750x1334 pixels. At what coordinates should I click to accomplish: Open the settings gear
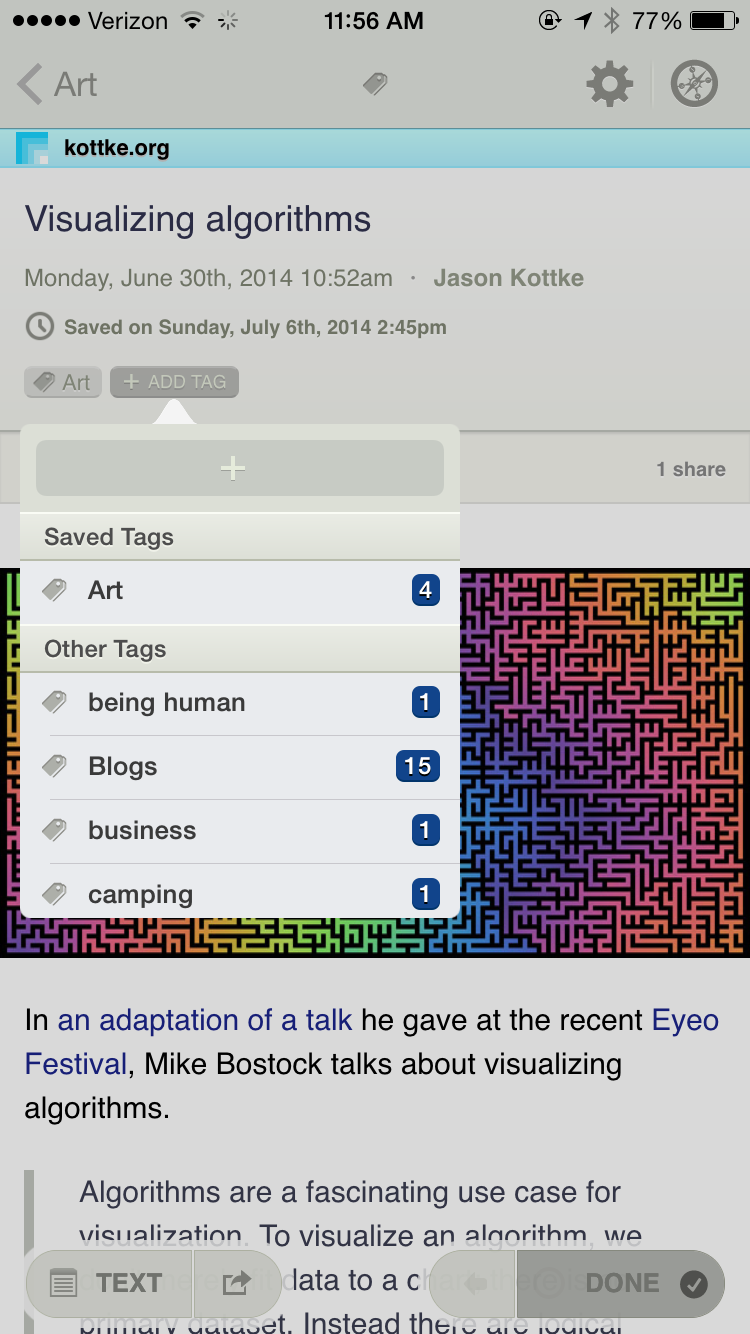click(x=609, y=84)
